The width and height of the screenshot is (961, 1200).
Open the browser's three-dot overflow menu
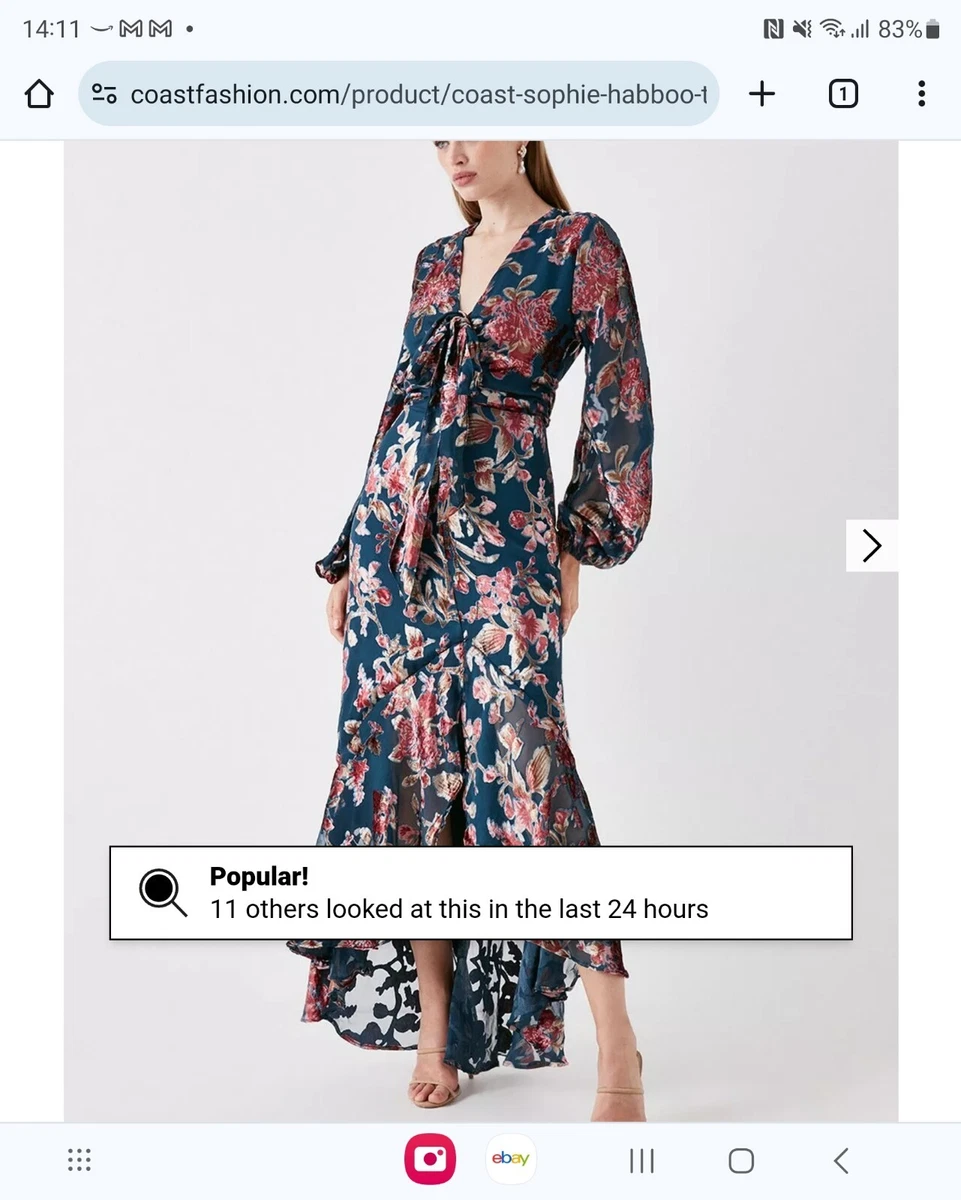click(921, 94)
